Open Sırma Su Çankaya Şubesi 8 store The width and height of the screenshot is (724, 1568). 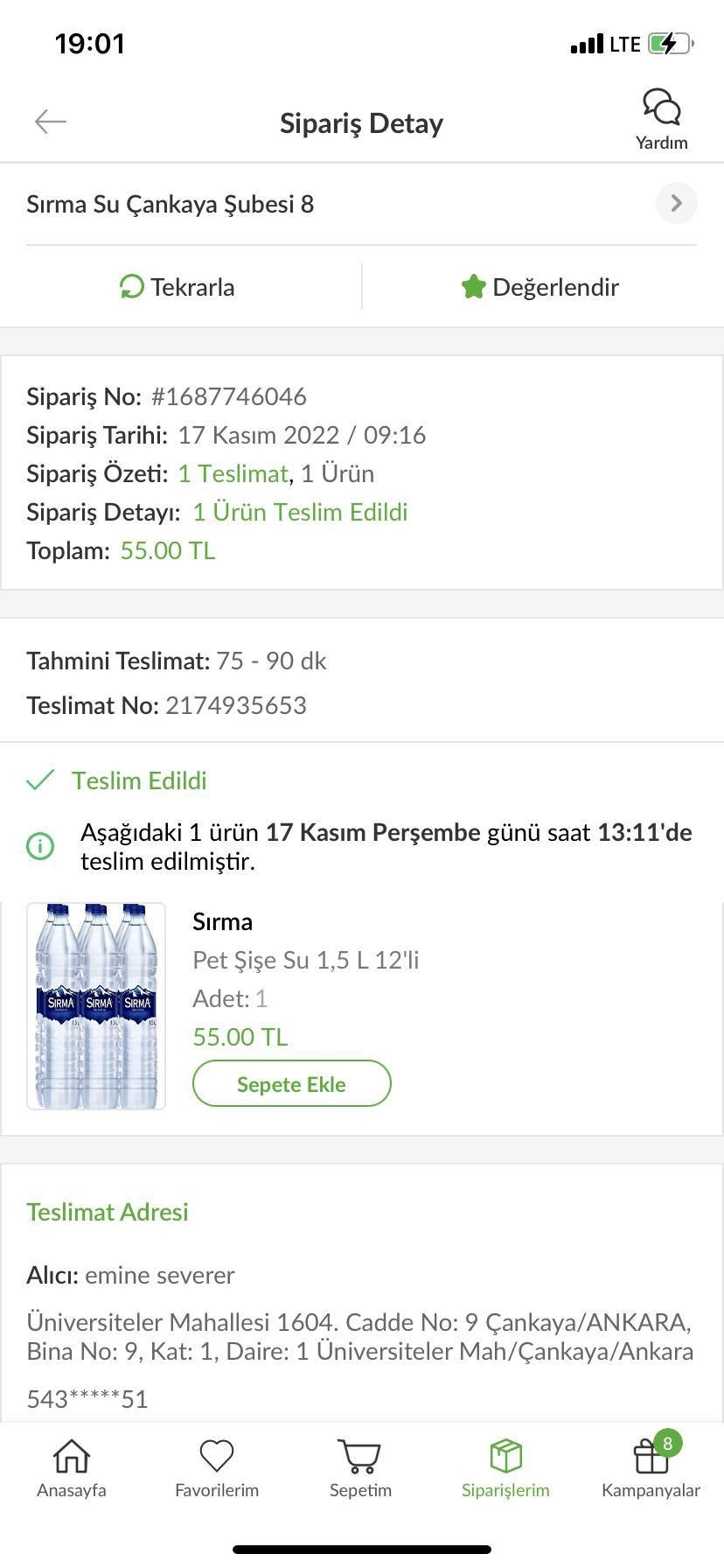click(x=362, y=204)
